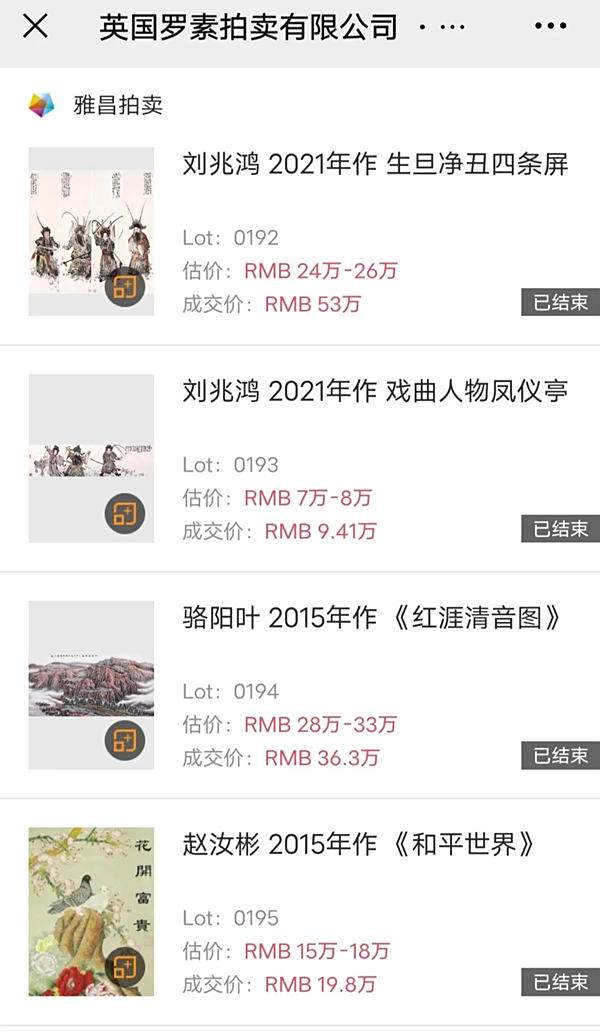600x1033 pixels.
Task: Open the three-dot overflow menu
Action: (551, 27)
